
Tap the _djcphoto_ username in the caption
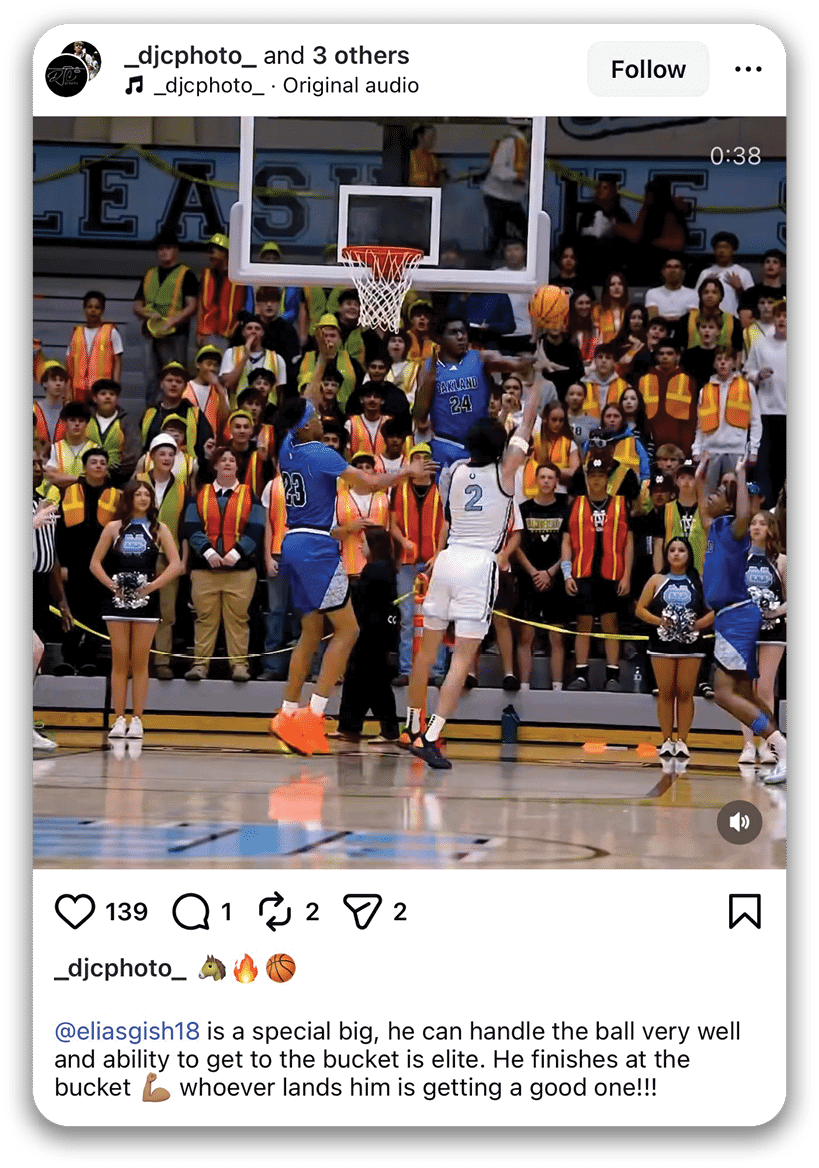tap(120, 968)
